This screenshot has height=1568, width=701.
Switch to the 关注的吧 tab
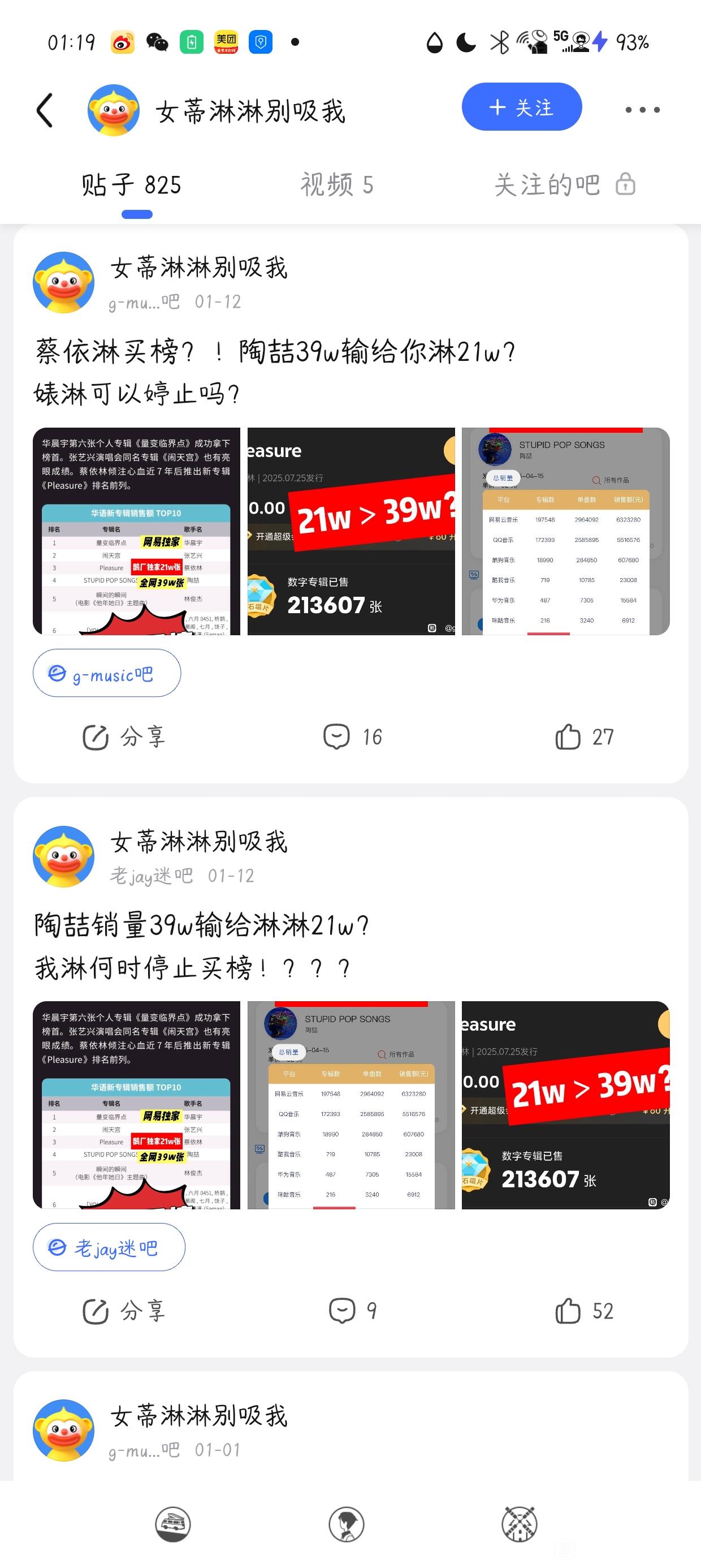(564, 184)
